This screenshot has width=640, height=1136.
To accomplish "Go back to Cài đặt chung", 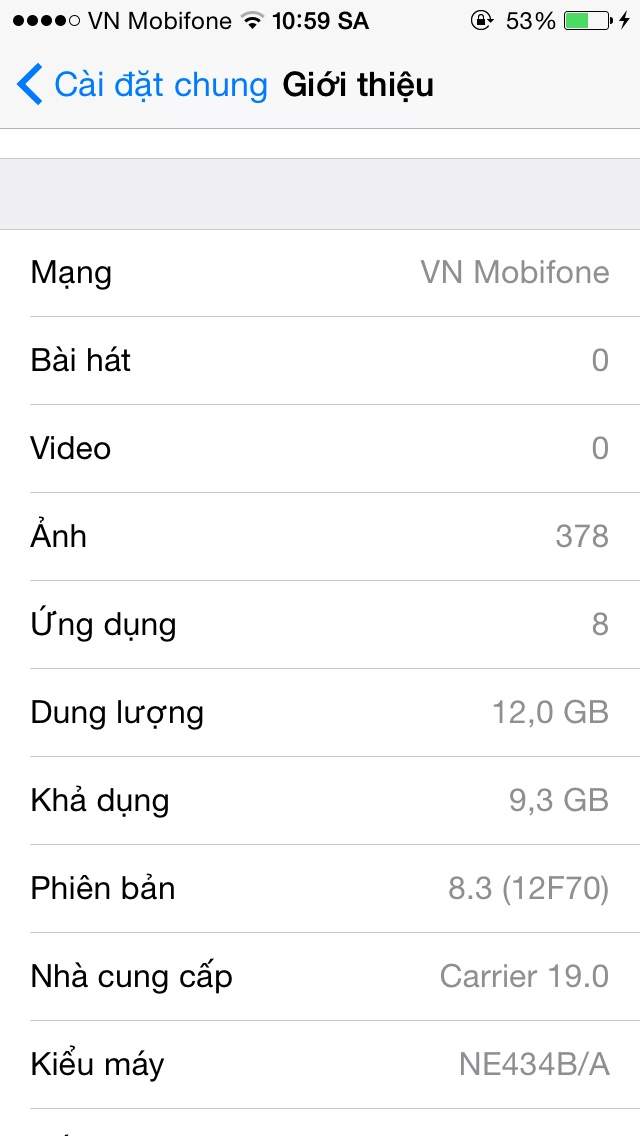I will (x=142, y=85).
